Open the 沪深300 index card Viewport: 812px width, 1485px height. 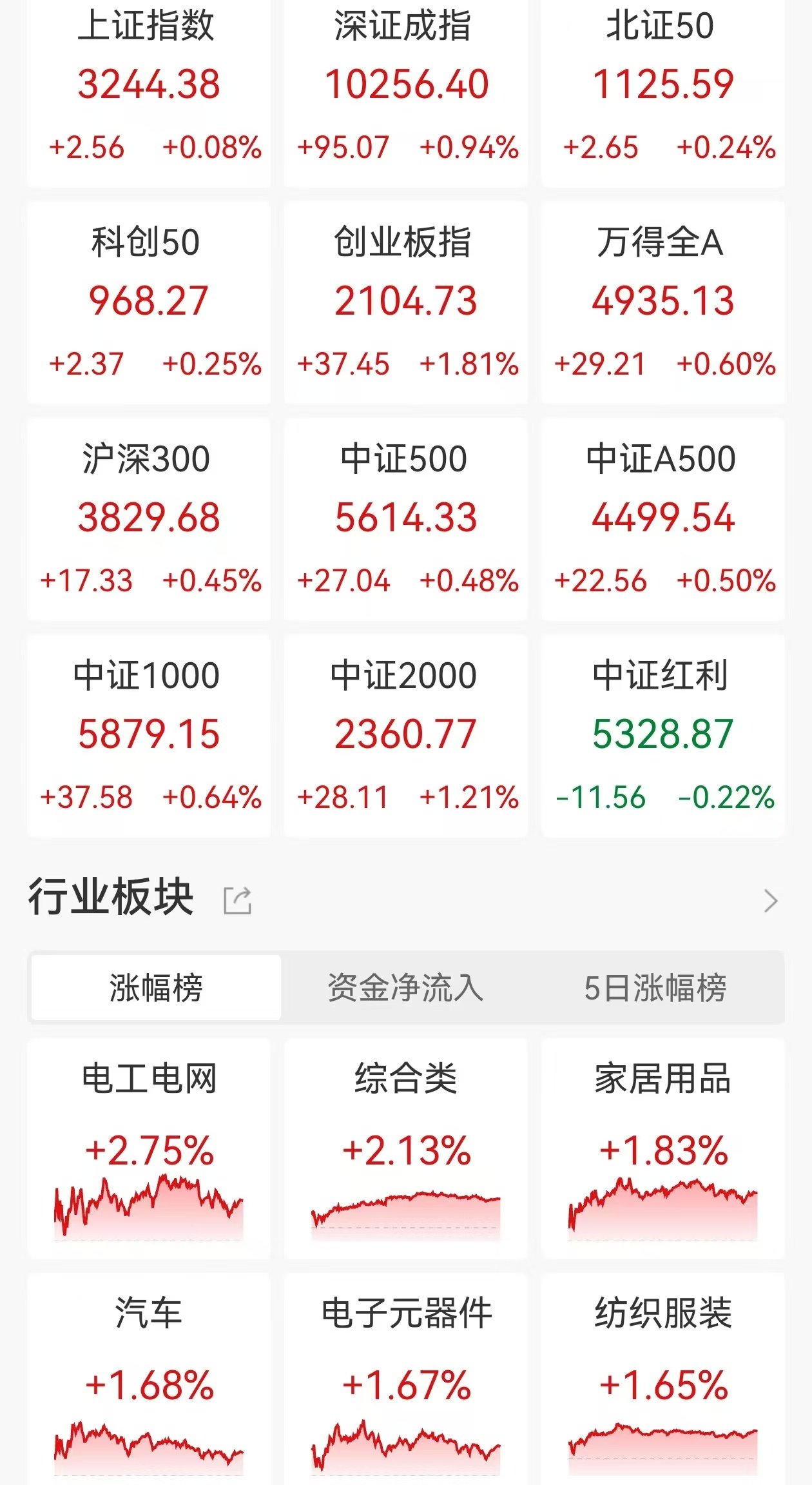click(x=149, y=520)
